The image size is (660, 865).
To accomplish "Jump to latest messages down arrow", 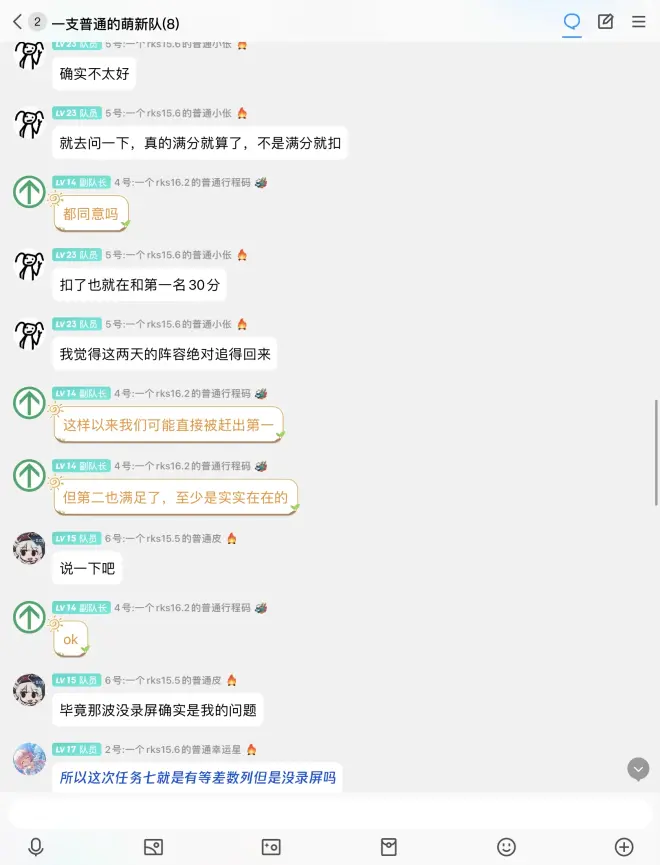I will coord(638,769).
